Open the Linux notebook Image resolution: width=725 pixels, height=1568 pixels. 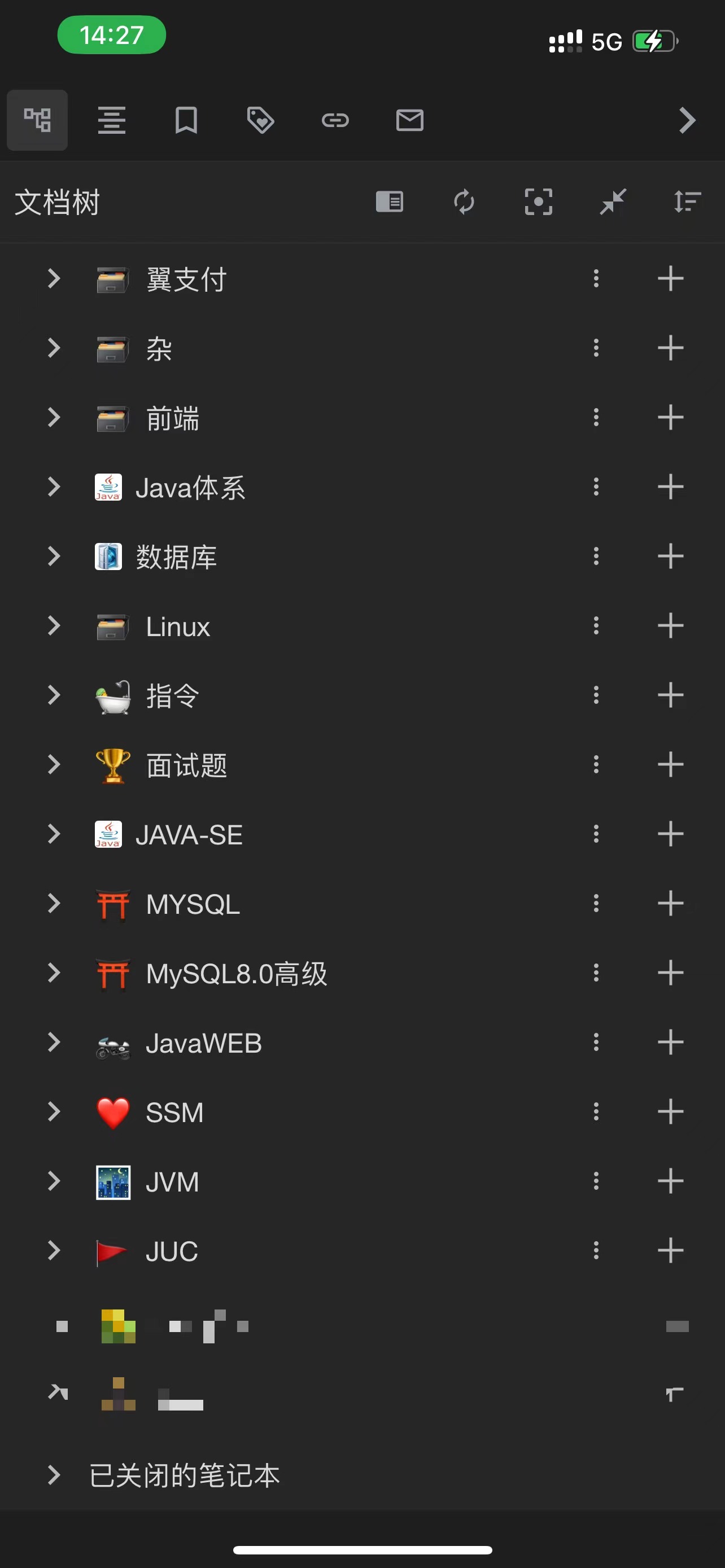(178, 627)
